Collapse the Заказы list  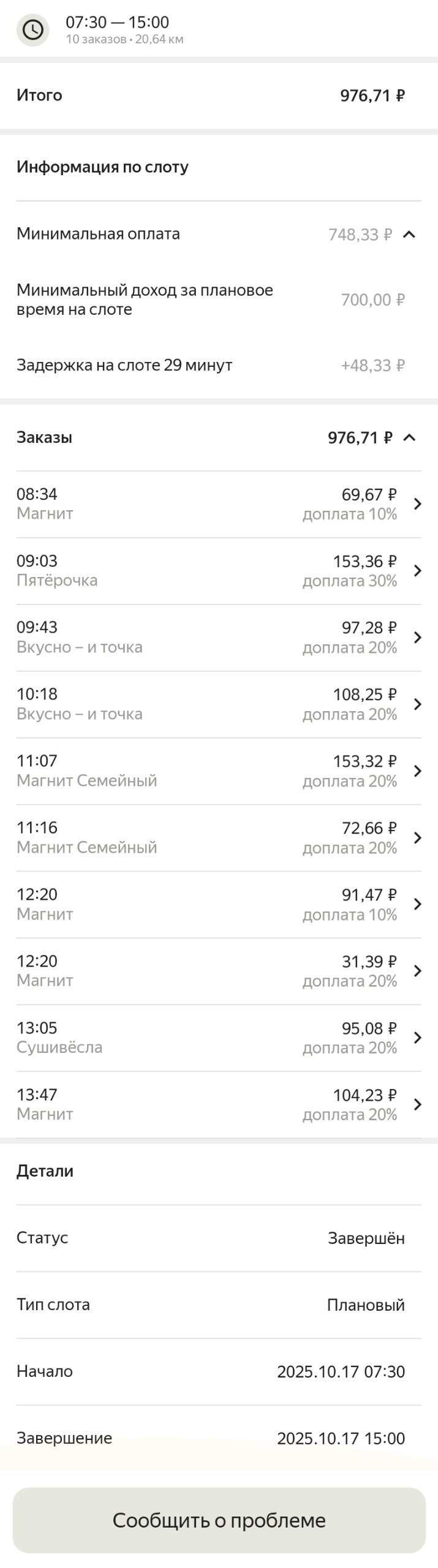coord(409,437)
